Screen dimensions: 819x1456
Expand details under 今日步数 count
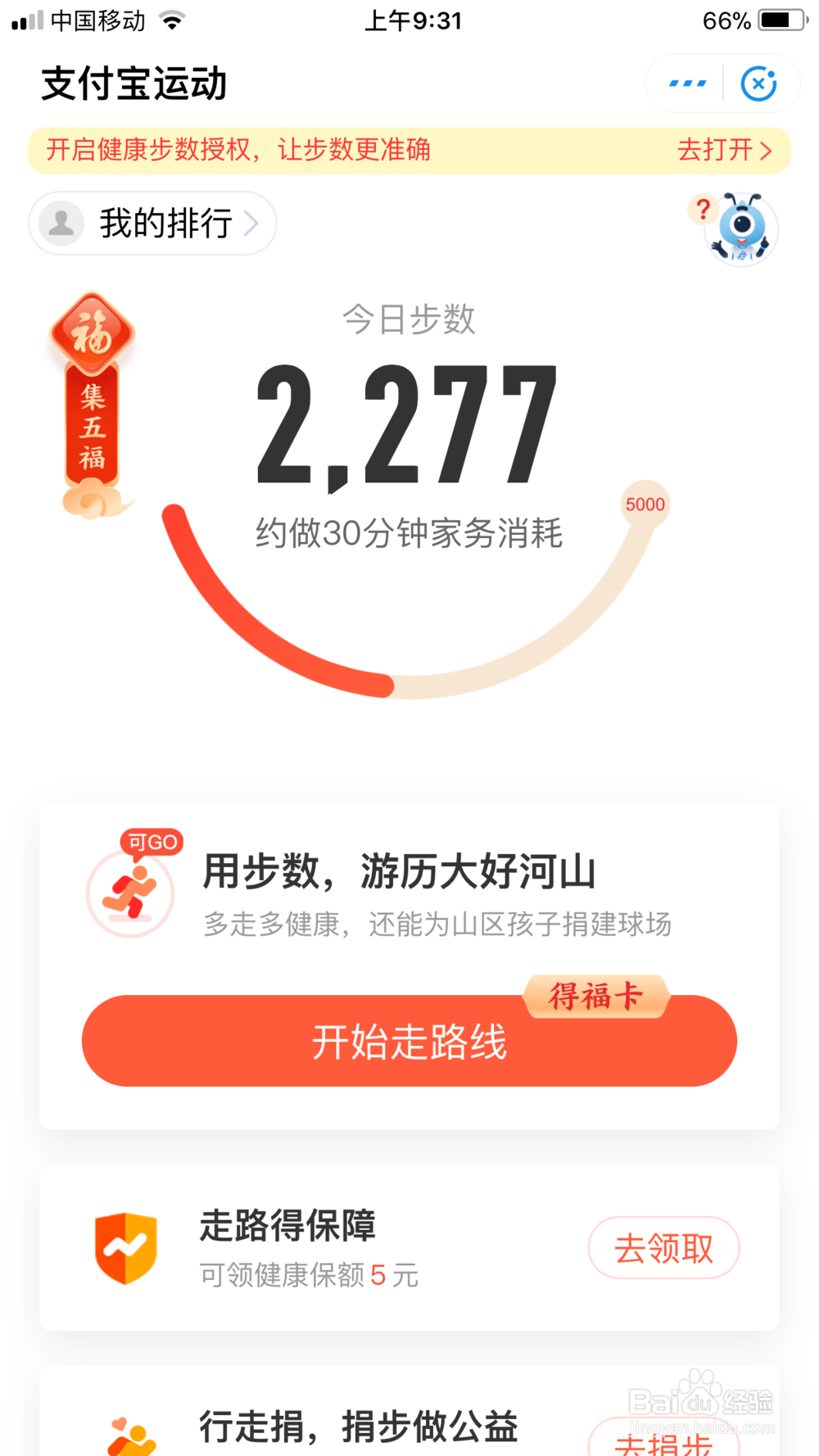click(409, 532)
